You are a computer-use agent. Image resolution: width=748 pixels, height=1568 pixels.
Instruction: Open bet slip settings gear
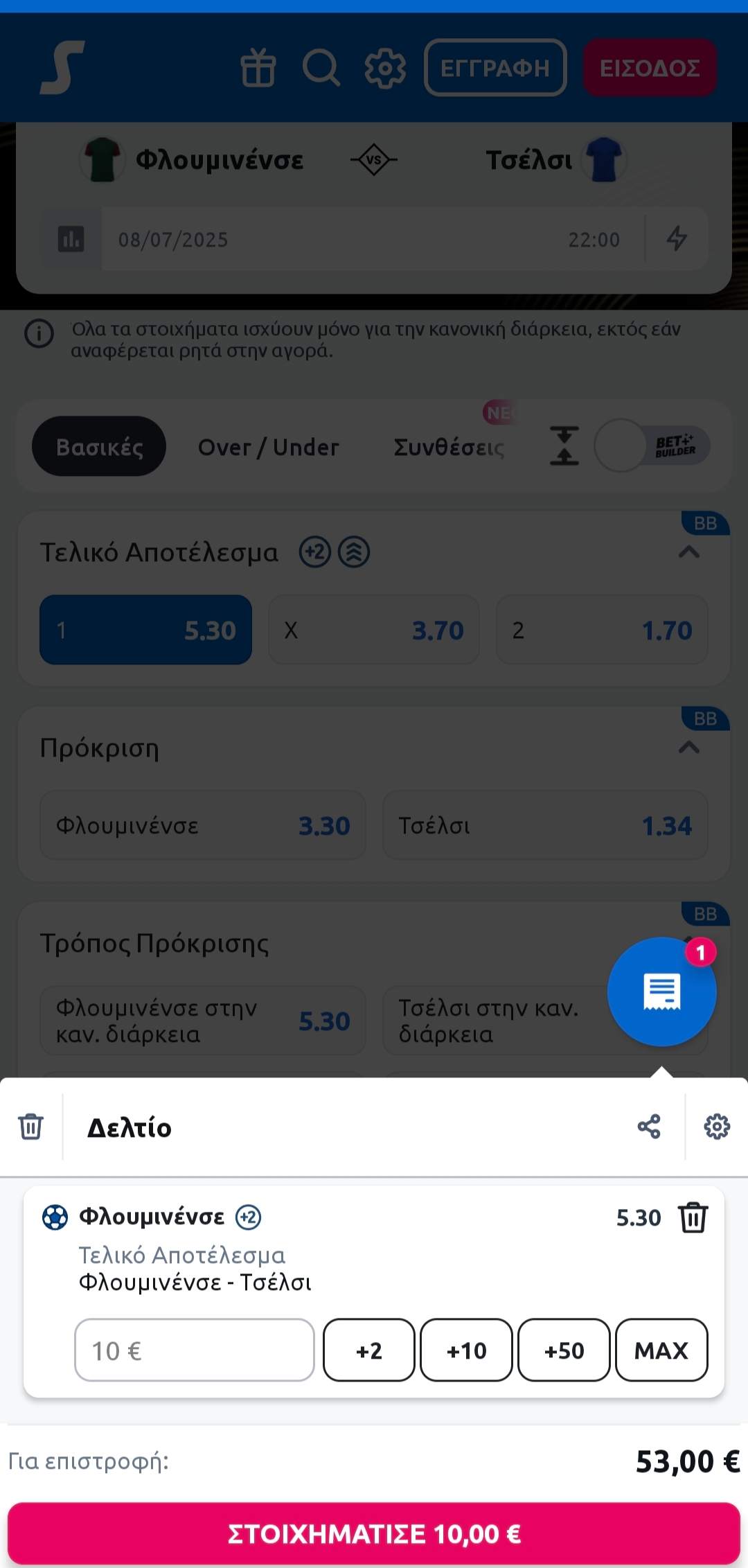click(717, 1127)
